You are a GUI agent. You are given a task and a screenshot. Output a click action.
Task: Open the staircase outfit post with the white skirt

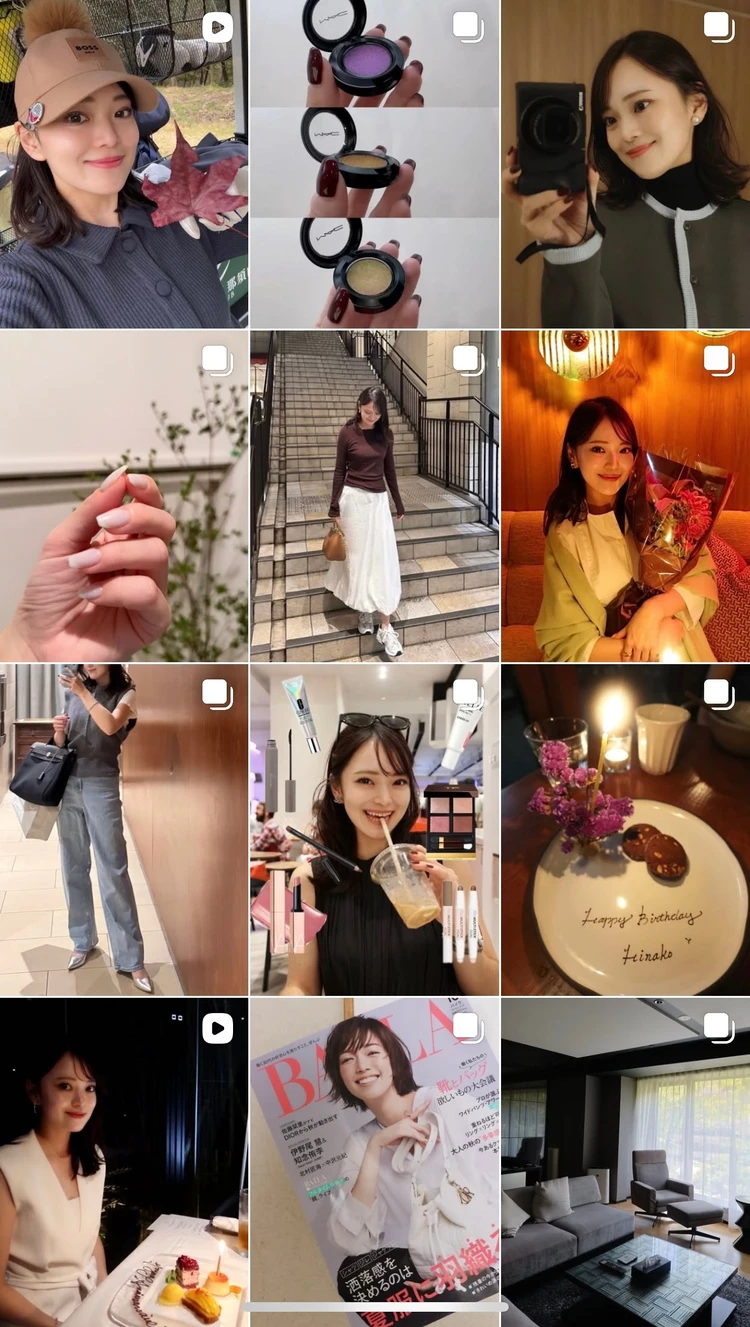[374, 497]
